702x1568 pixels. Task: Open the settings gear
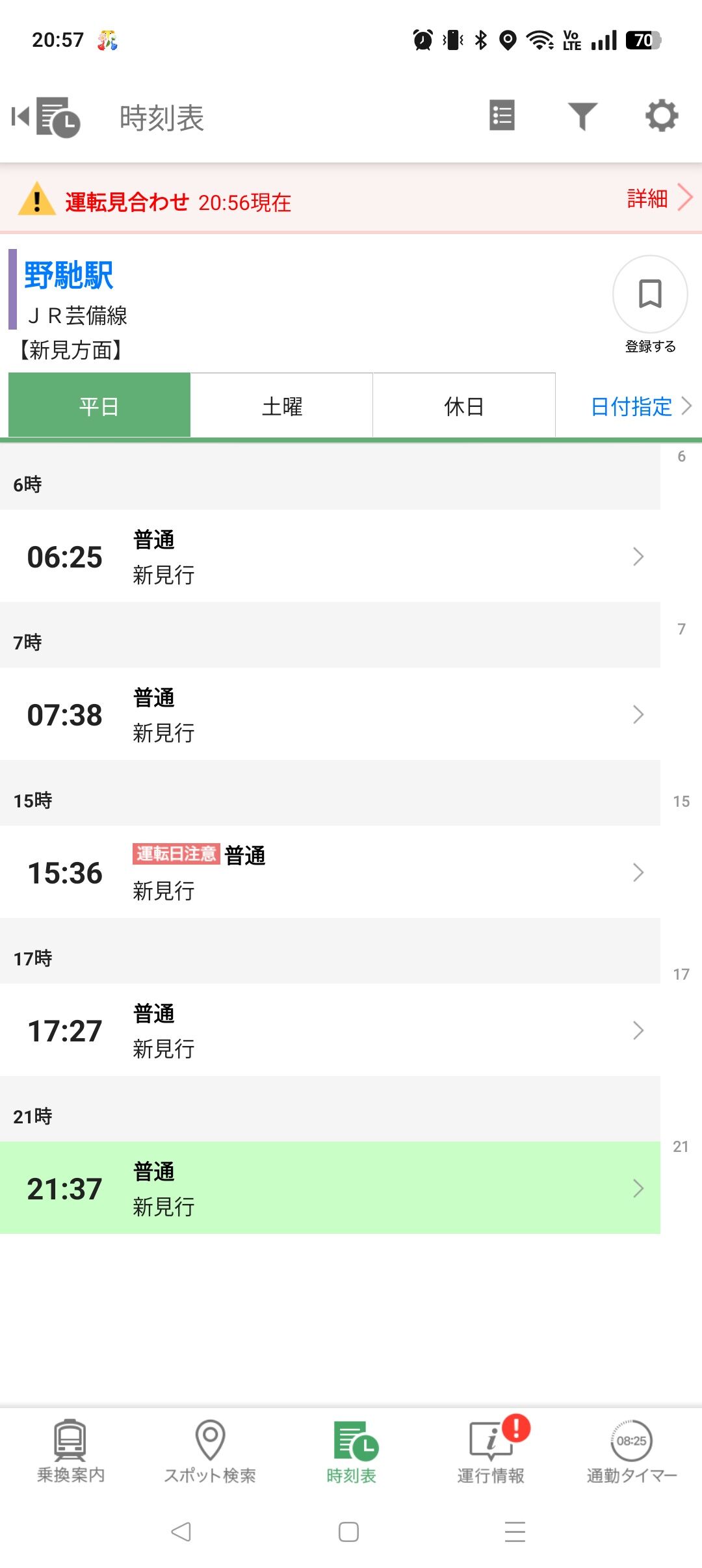tap(662, 116)
